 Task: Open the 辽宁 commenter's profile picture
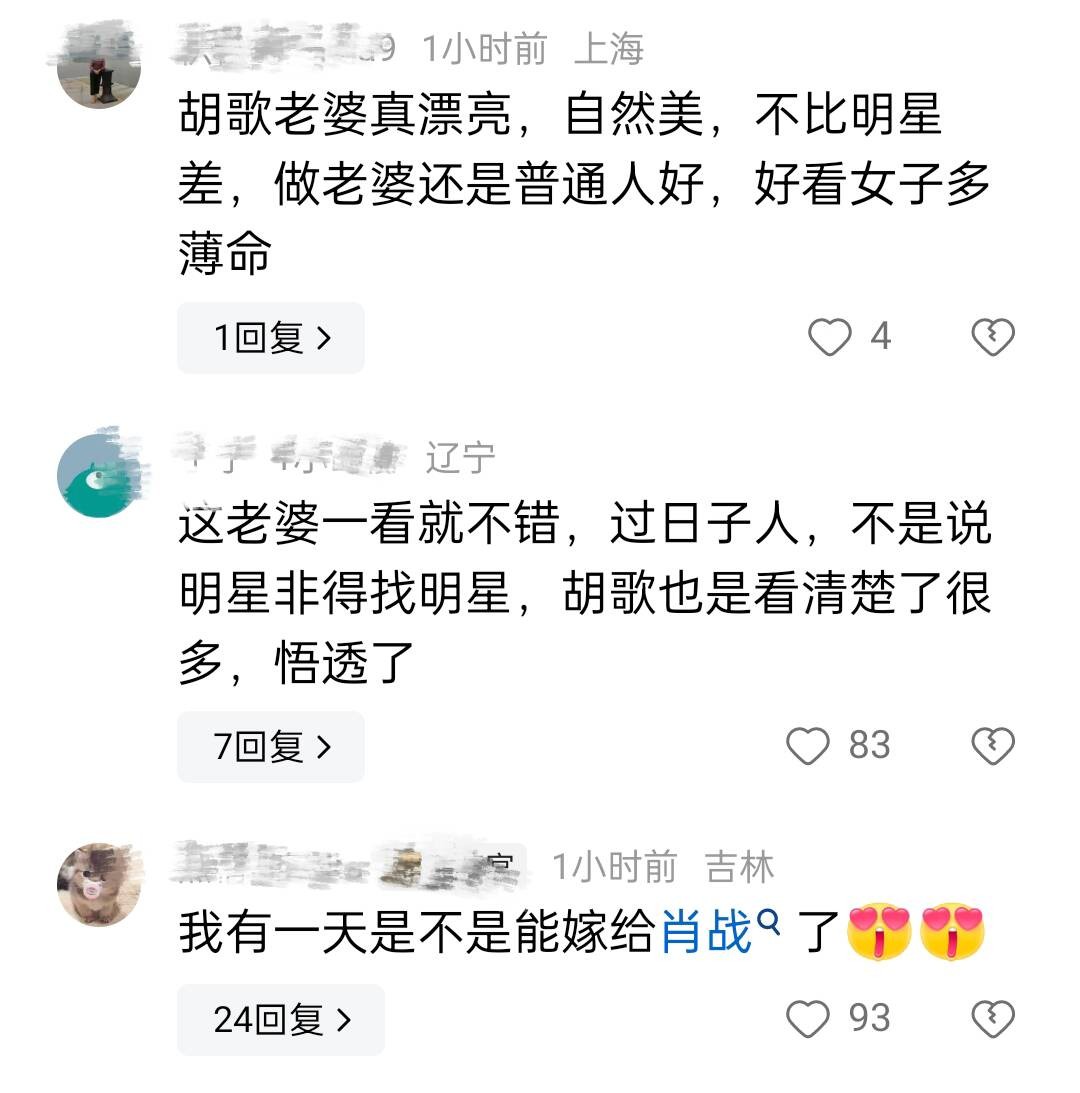(x=98, y=476)
